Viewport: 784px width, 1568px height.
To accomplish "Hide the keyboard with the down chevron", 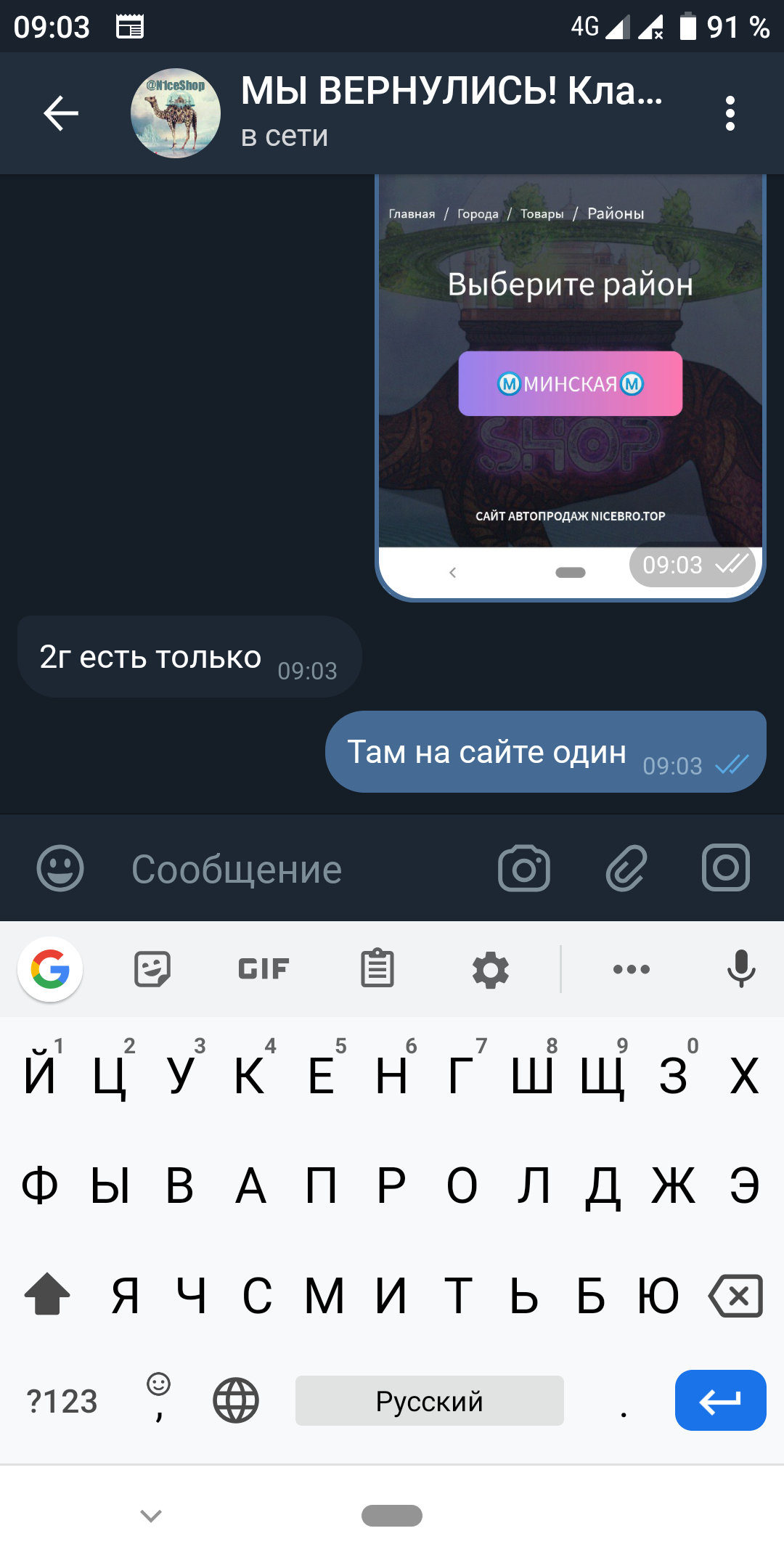I will point(151,1516).
